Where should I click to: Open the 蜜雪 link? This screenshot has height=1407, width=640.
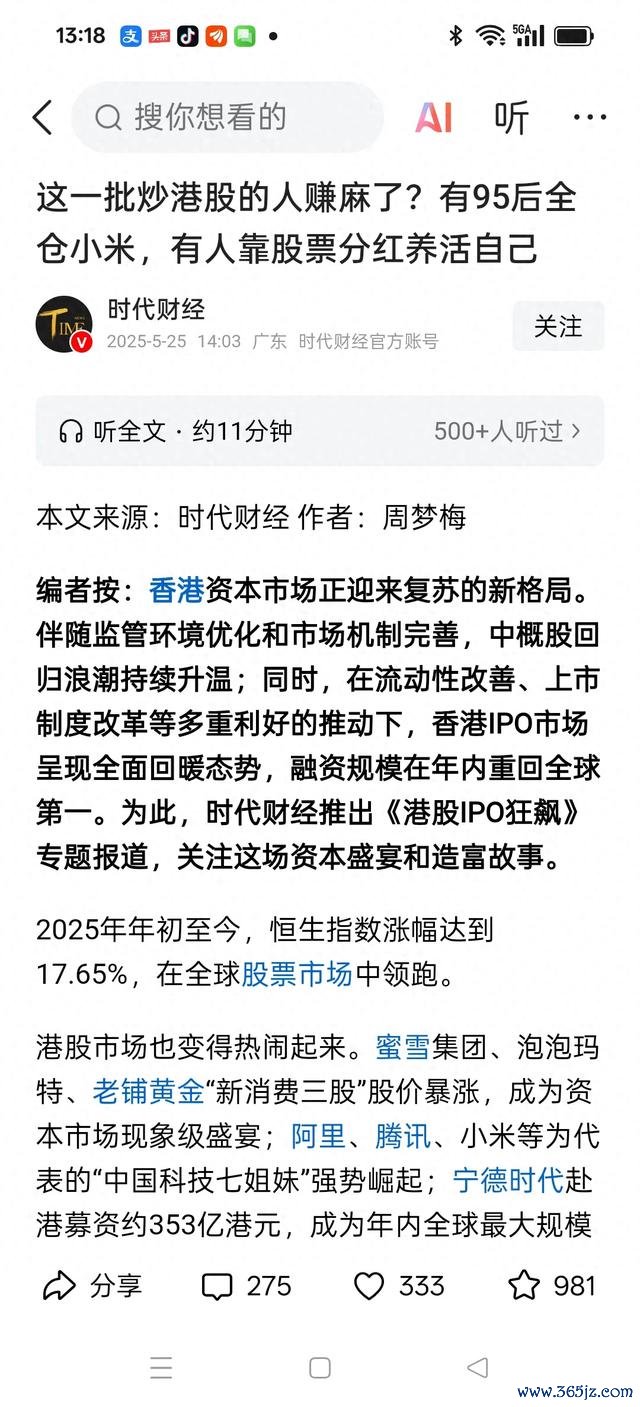(x=402, y=1048)
